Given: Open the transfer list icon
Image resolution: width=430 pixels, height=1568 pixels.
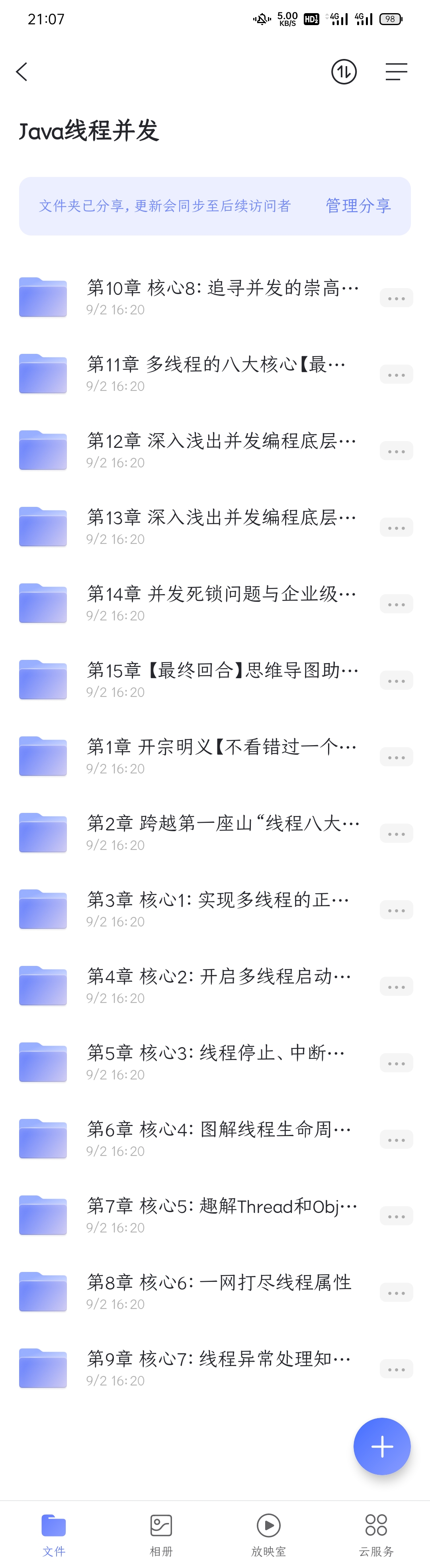Looking at the screenshot, I should coord(344,72).
